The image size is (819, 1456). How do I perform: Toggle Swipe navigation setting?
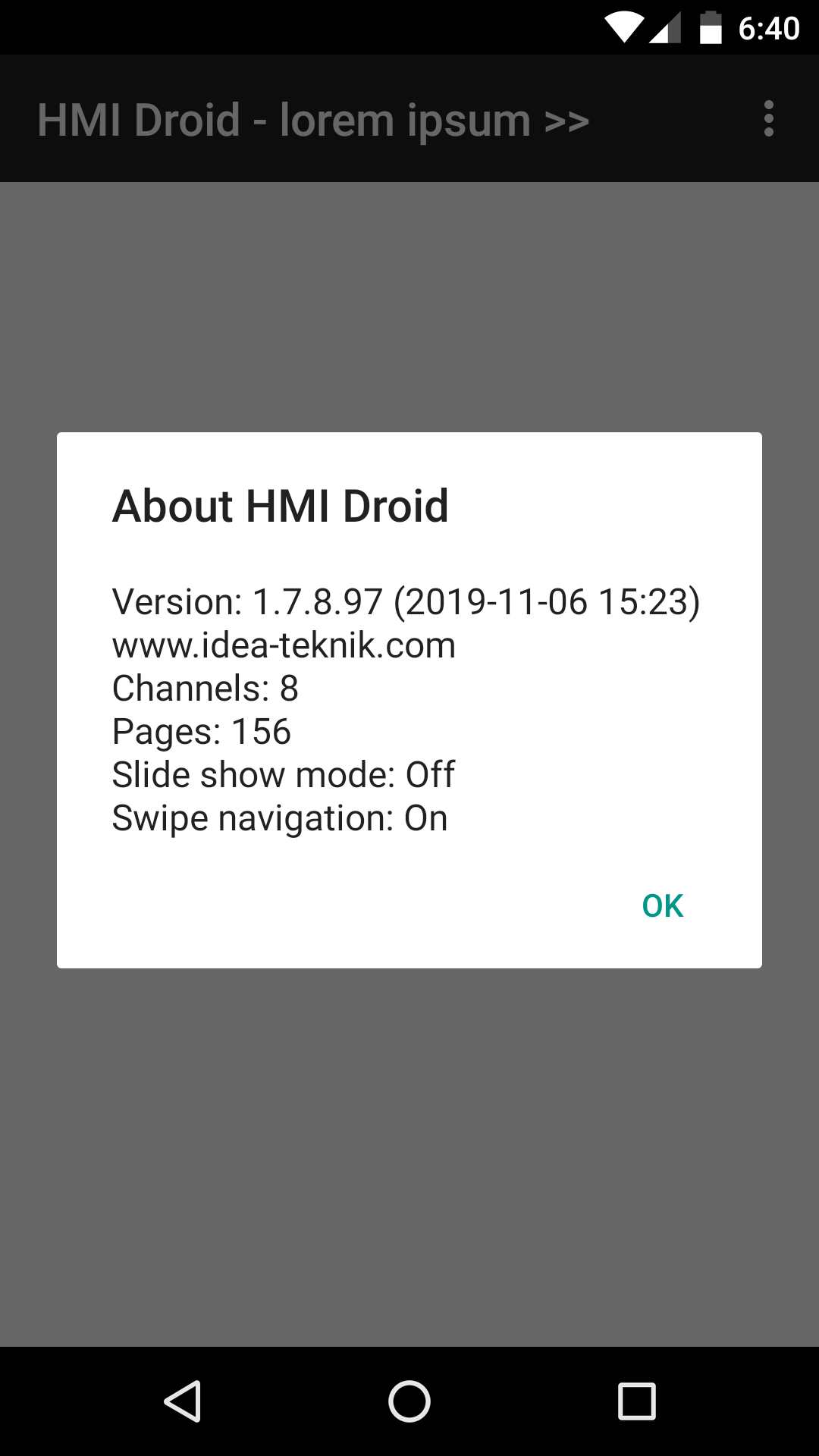(279, 817)
